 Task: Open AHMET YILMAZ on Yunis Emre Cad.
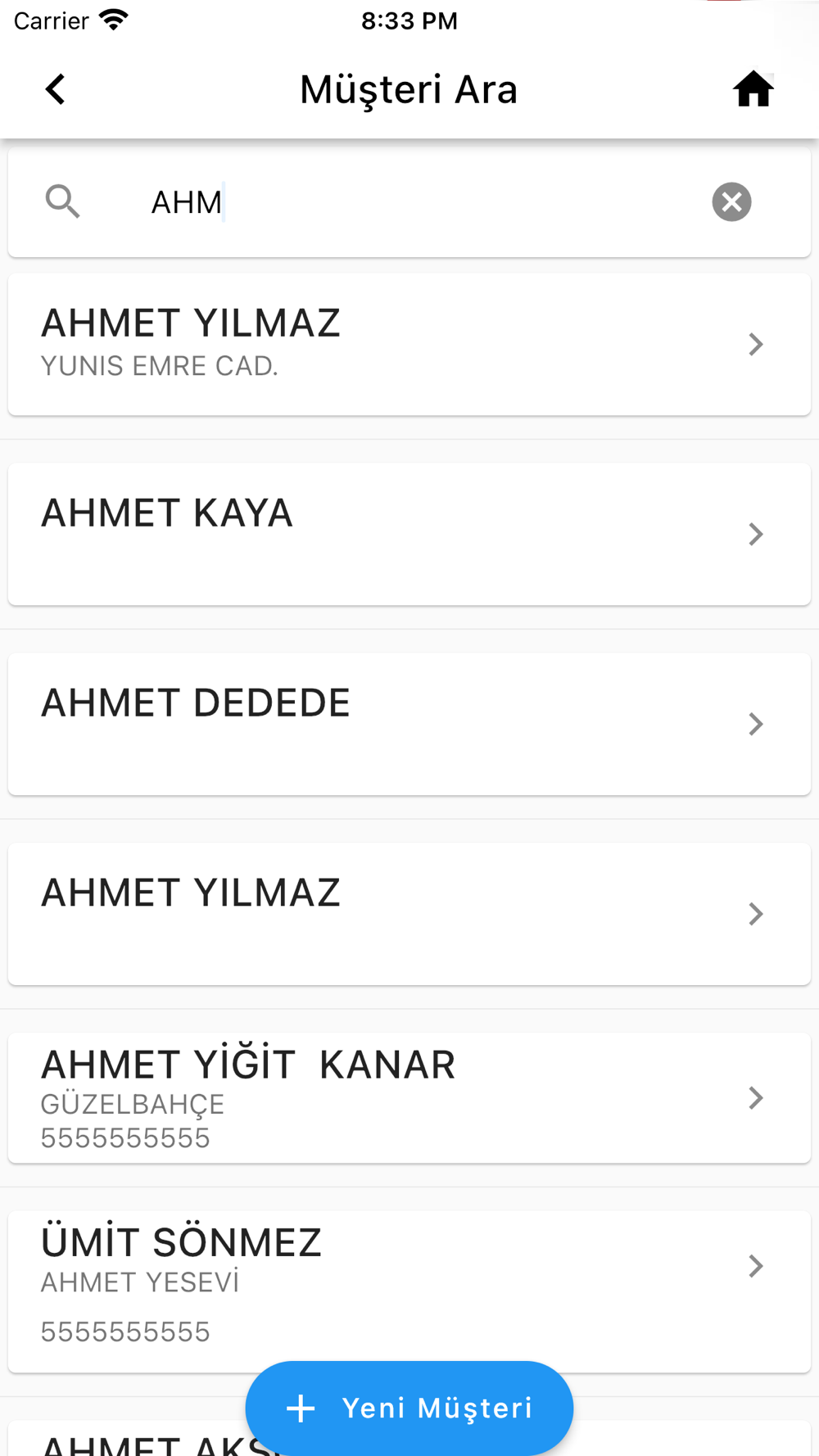pos(409,344)
